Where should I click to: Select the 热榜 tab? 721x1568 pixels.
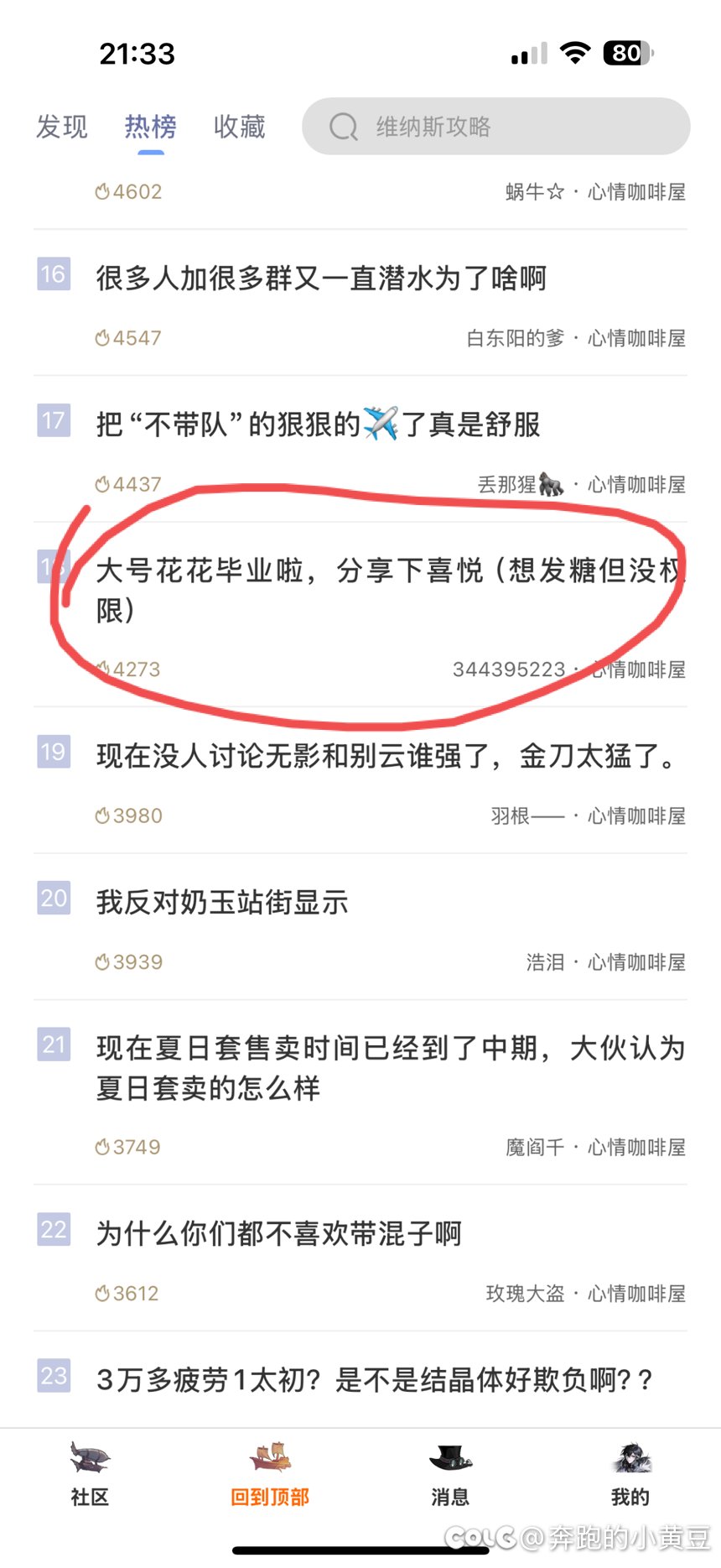point(150,127)
